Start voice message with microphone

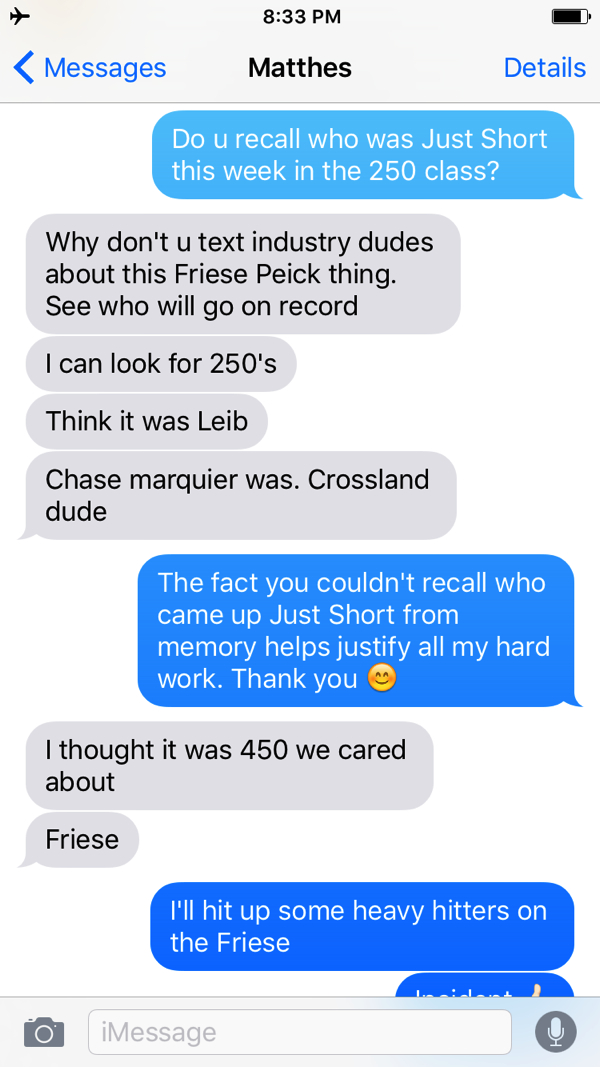(x=556, y=1032)
